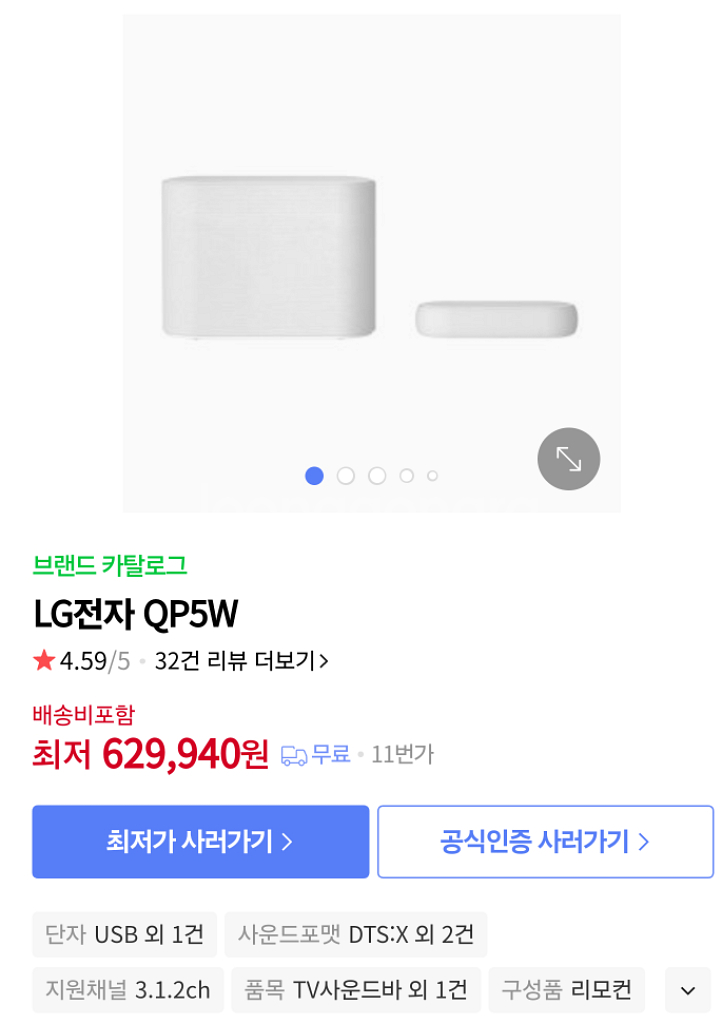Expand 사운드포맷 DTS:X 외 2건 spec item
Image resolution: width=722 pixels, height=1024 pixels.
356,935
